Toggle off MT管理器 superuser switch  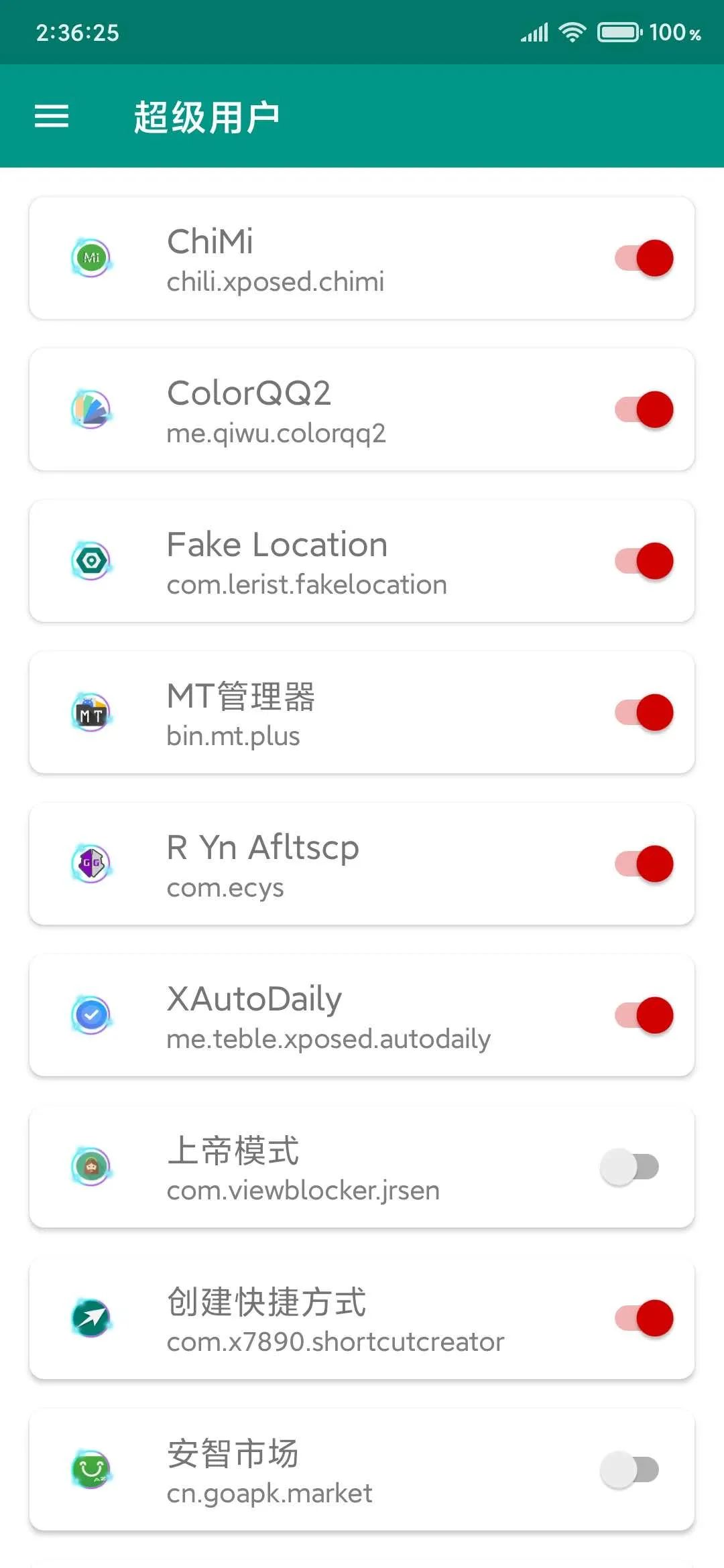point(644,712)
